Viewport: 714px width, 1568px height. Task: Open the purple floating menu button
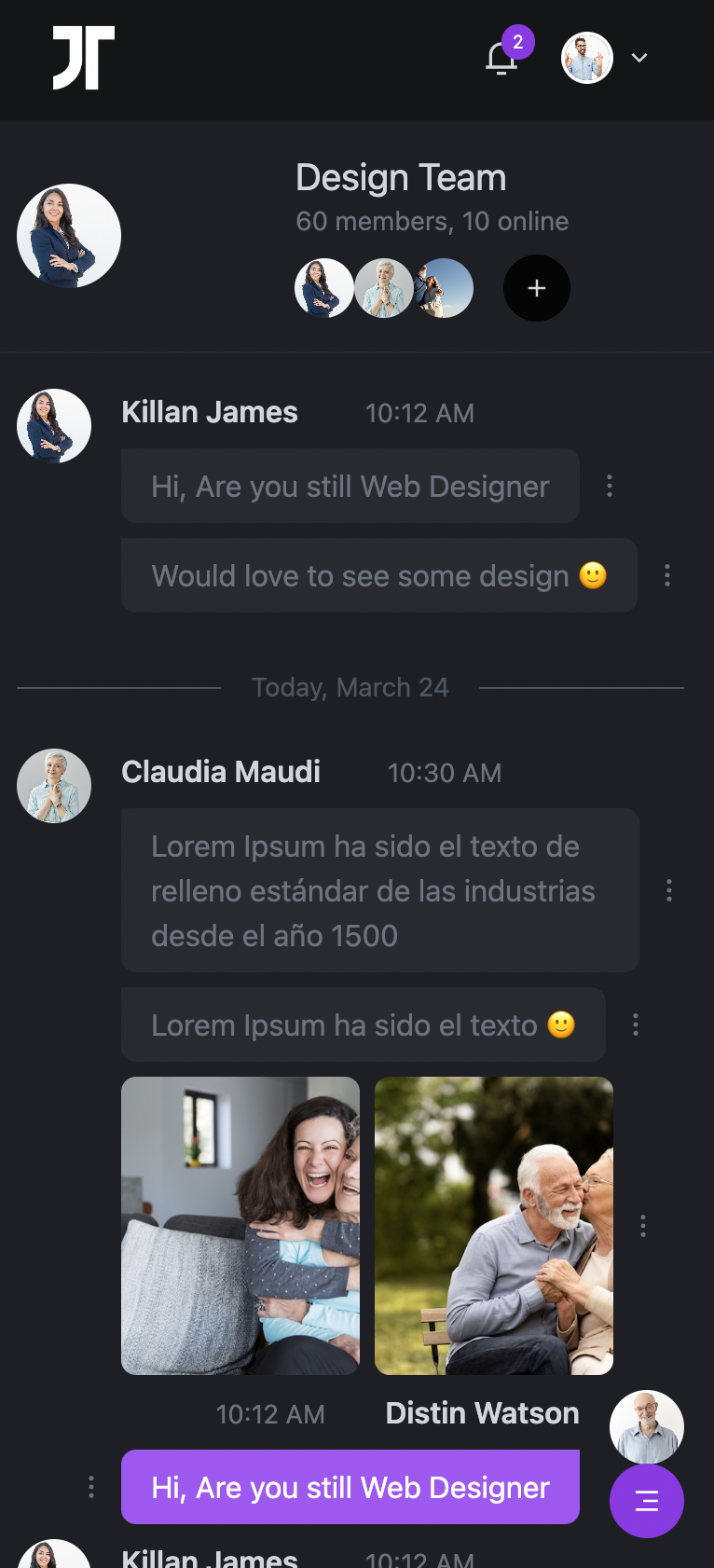646,1501
